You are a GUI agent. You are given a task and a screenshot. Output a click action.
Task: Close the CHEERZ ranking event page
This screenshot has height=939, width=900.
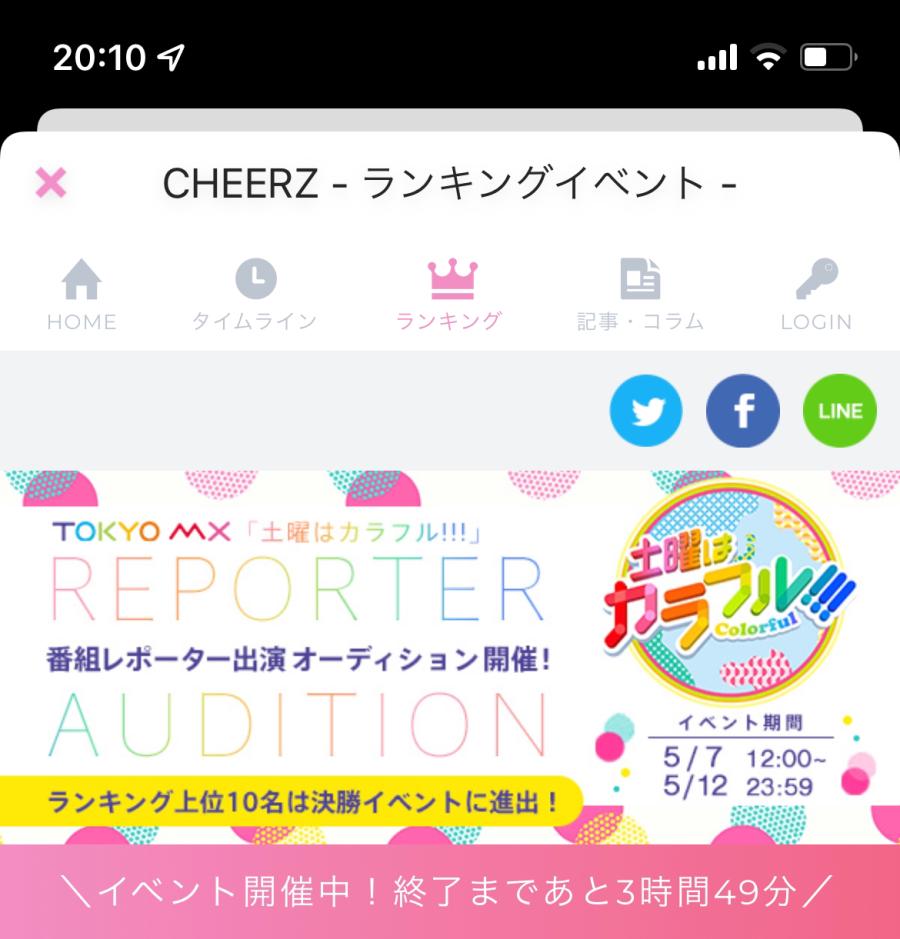51,183
